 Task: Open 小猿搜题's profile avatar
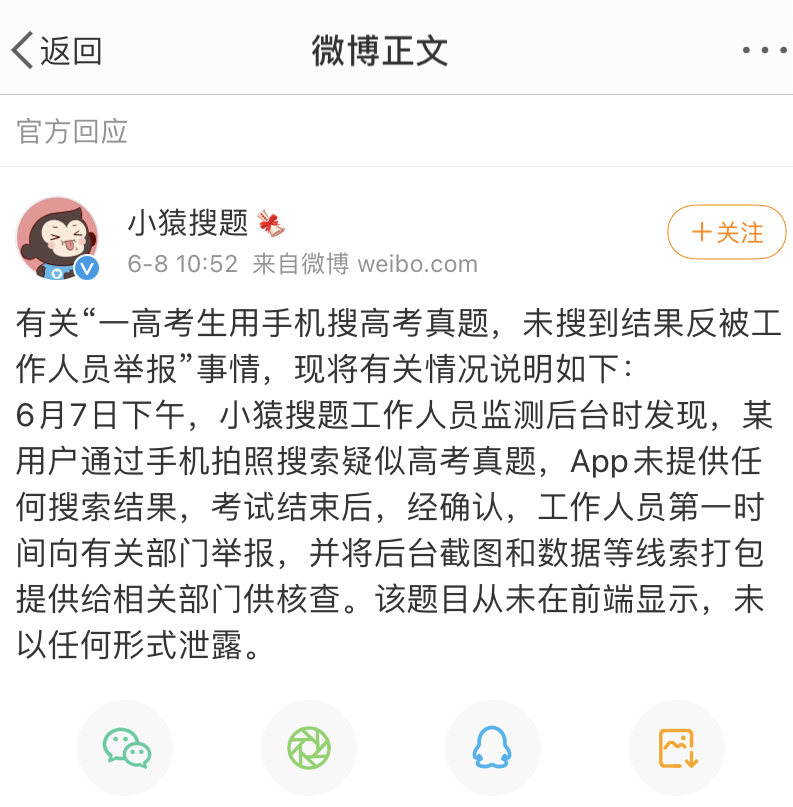[x=58, y=238]
